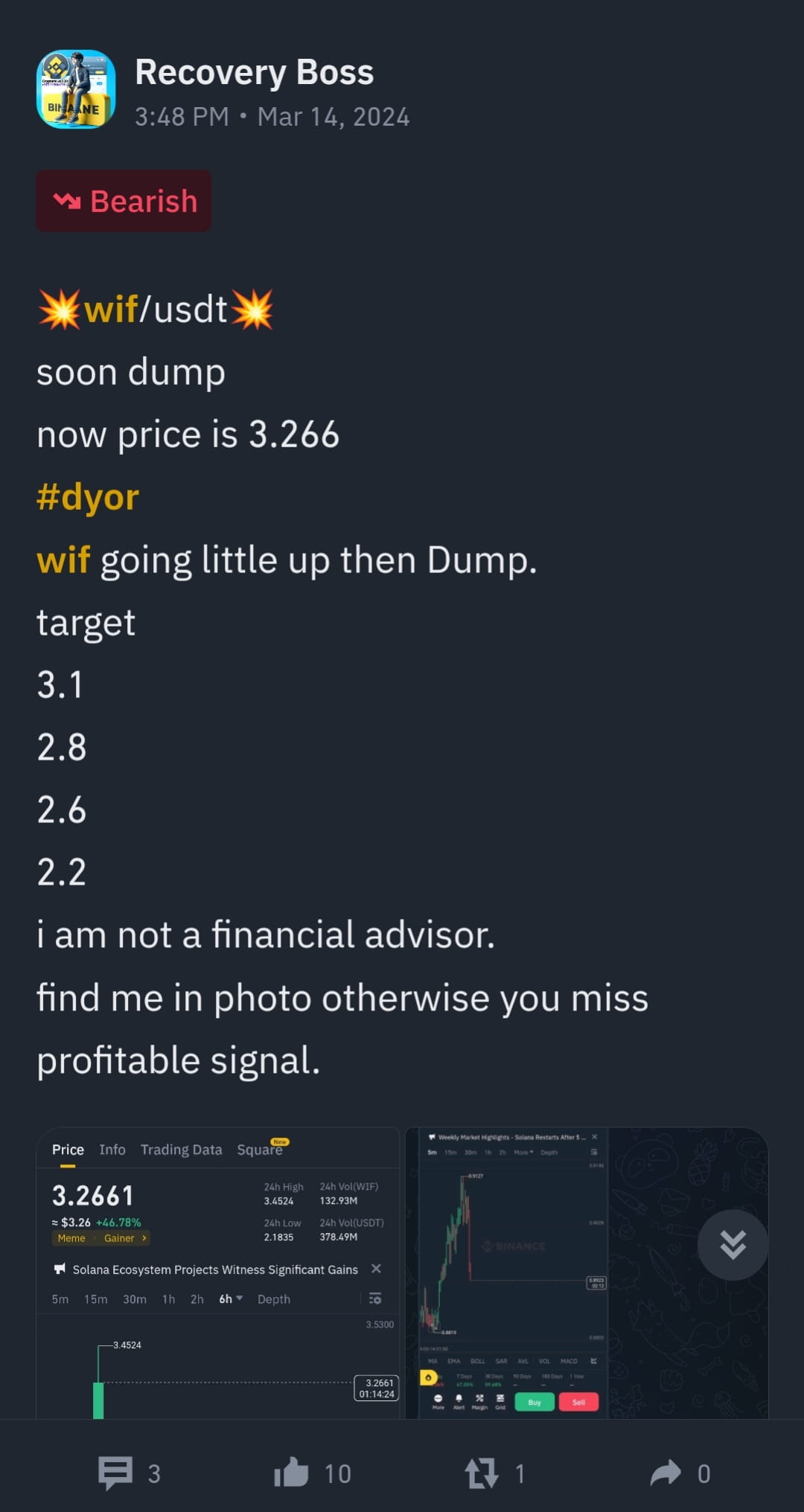Image resolution: width=804 pixels, height=1512 pixels.
Task: Open the Square tab with New badge
Action: tap(259, 1150)
